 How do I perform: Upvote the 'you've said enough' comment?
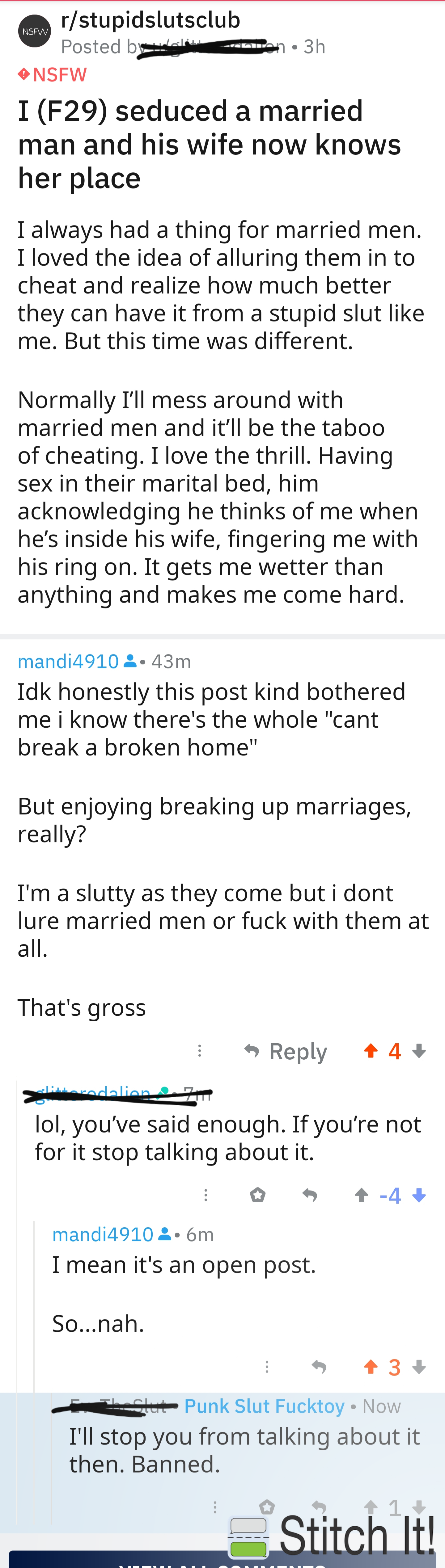(362, 1195)
